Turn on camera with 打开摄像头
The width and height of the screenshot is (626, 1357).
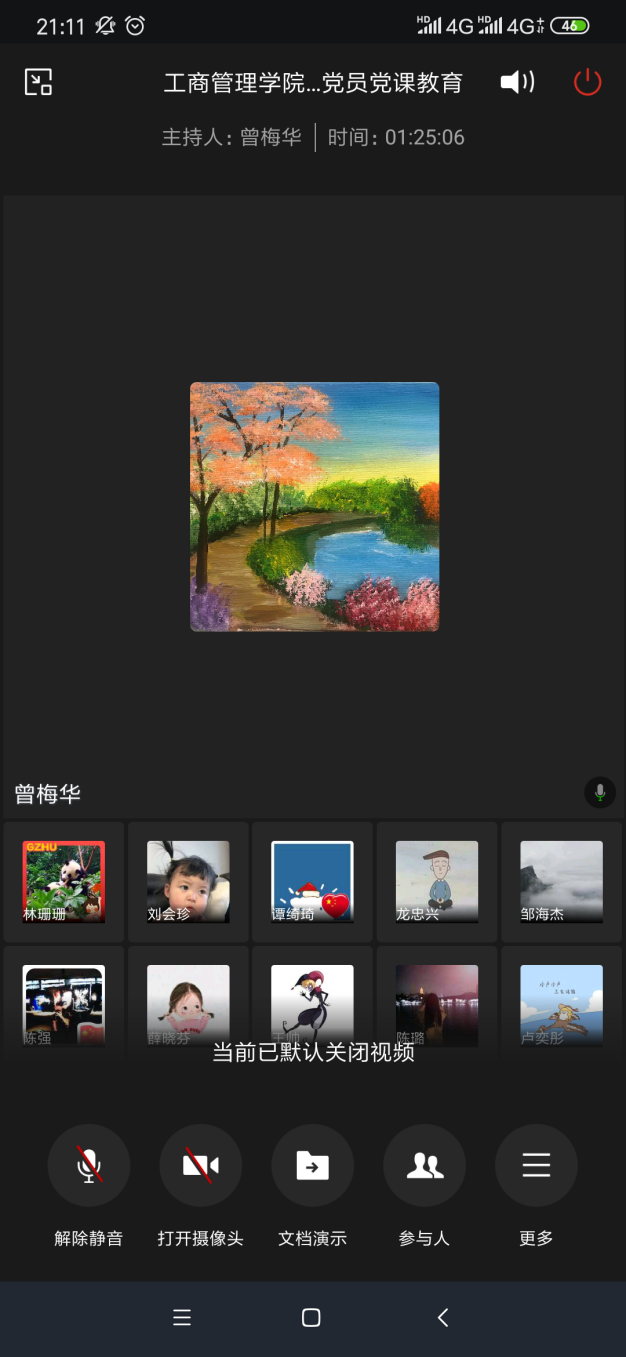(200, 1166)
